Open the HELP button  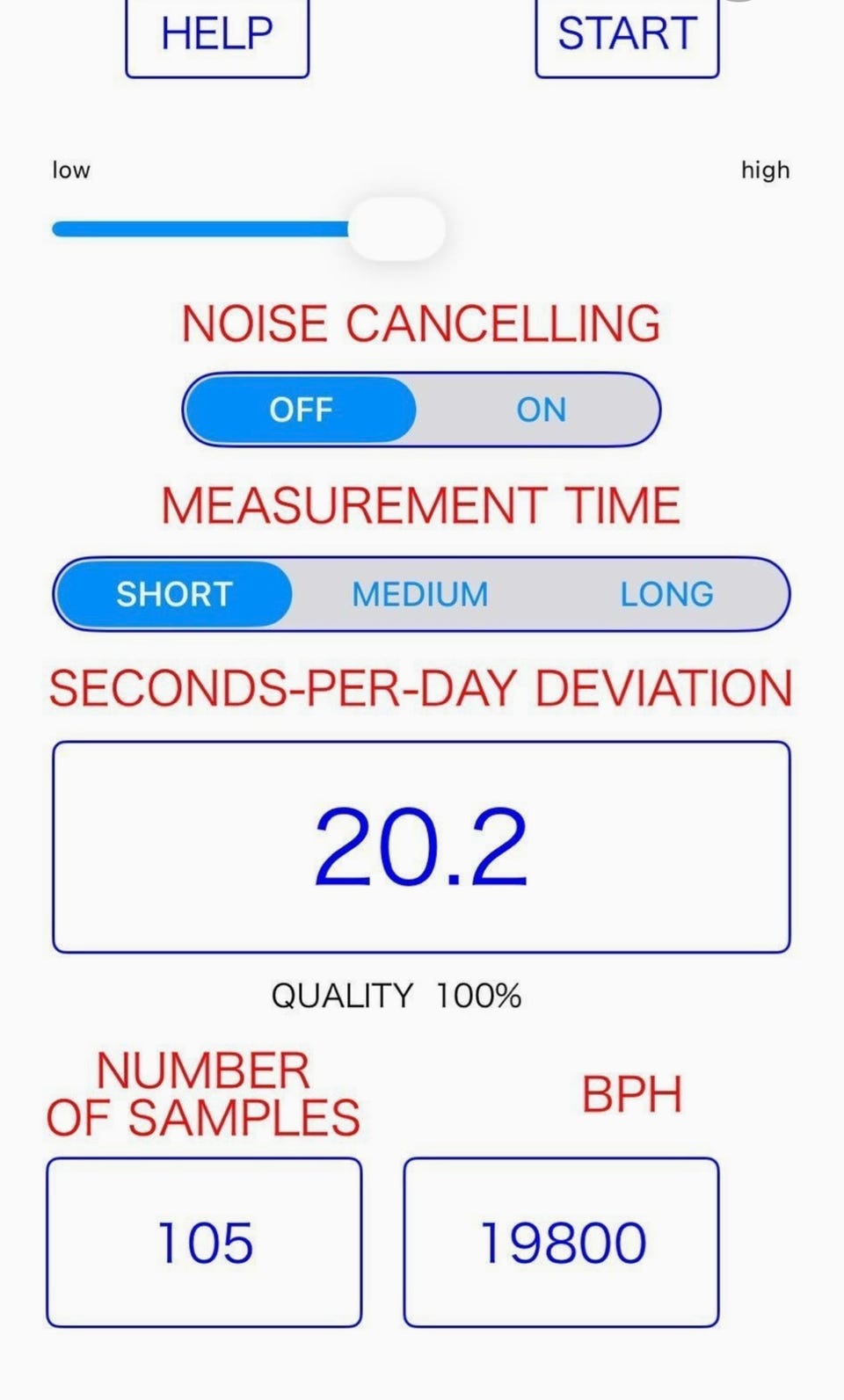(x=217, y=37)
